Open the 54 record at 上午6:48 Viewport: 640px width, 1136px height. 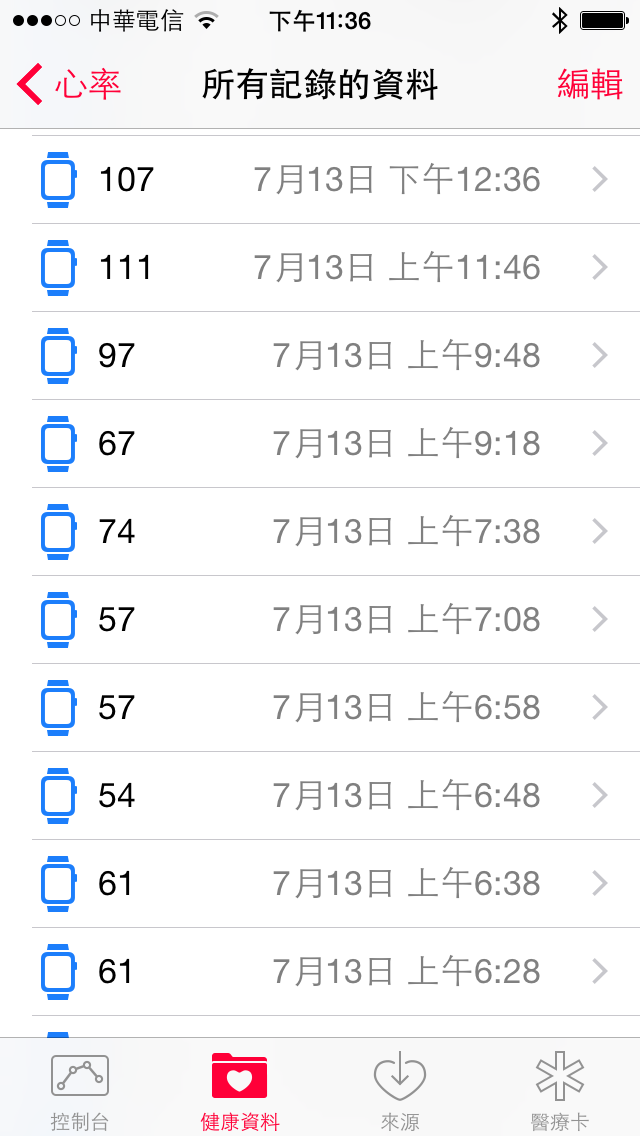point(320,795)
